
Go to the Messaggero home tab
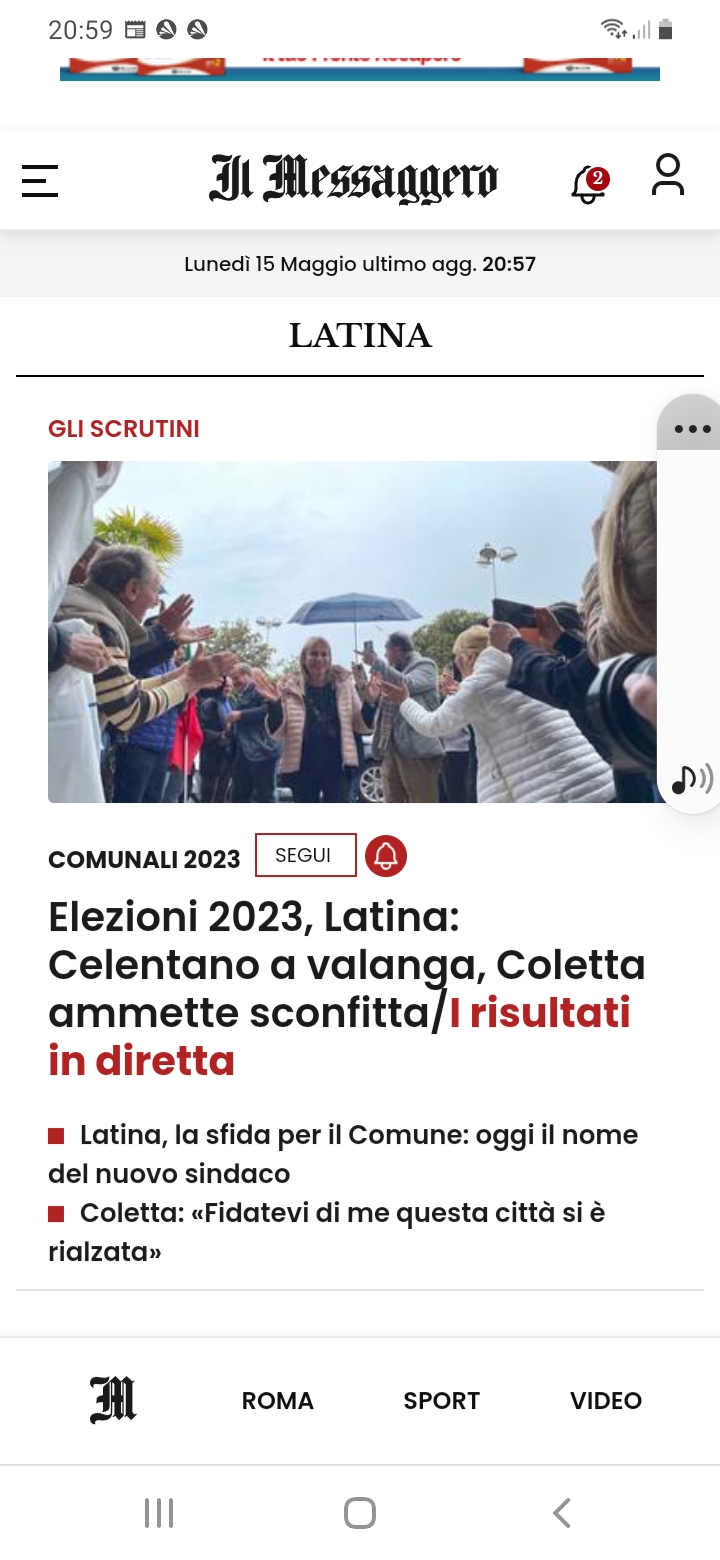tap(113, 1400)
